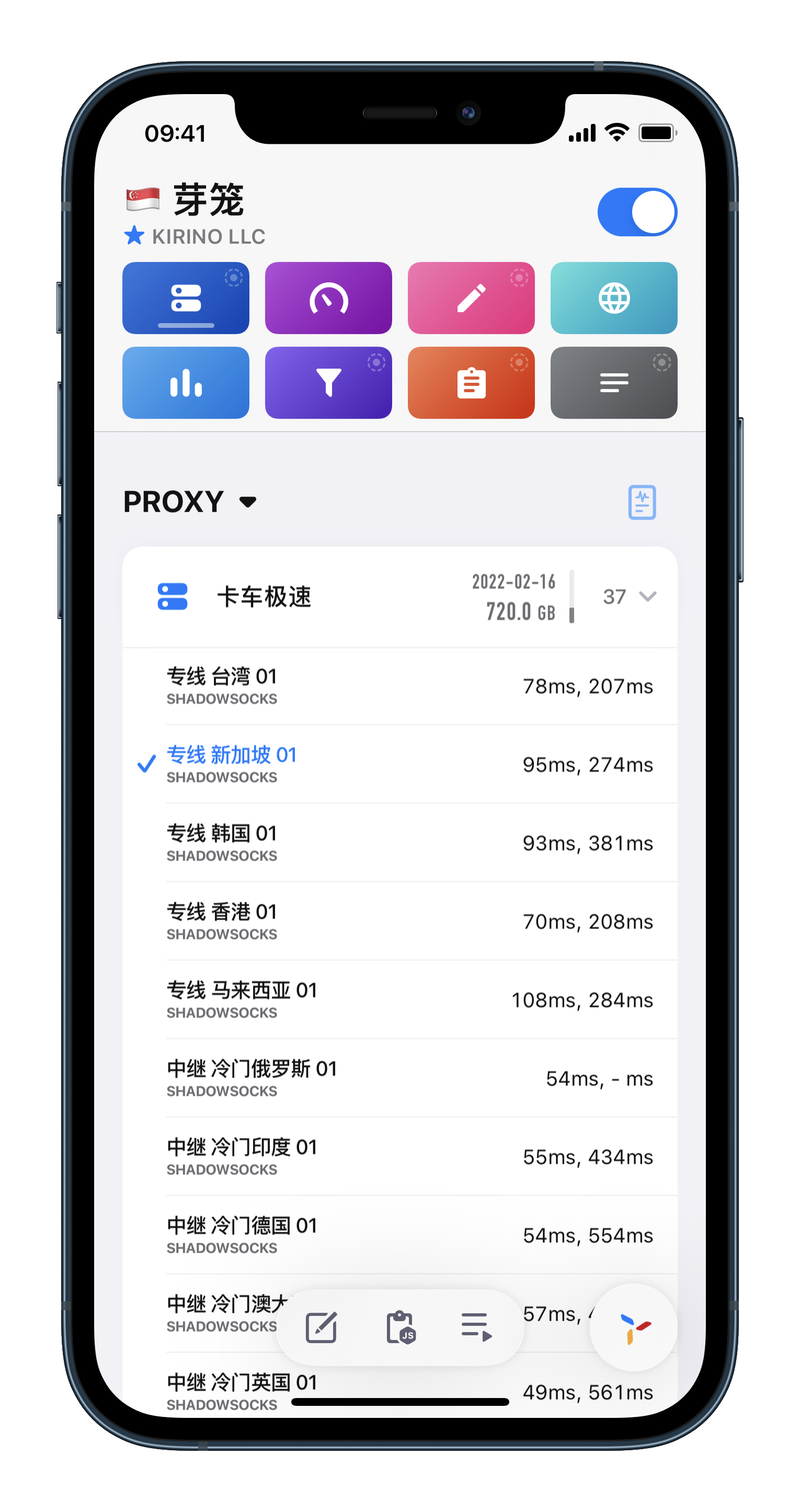
Task: Open the speedometer tile
Action: (328, 298)
